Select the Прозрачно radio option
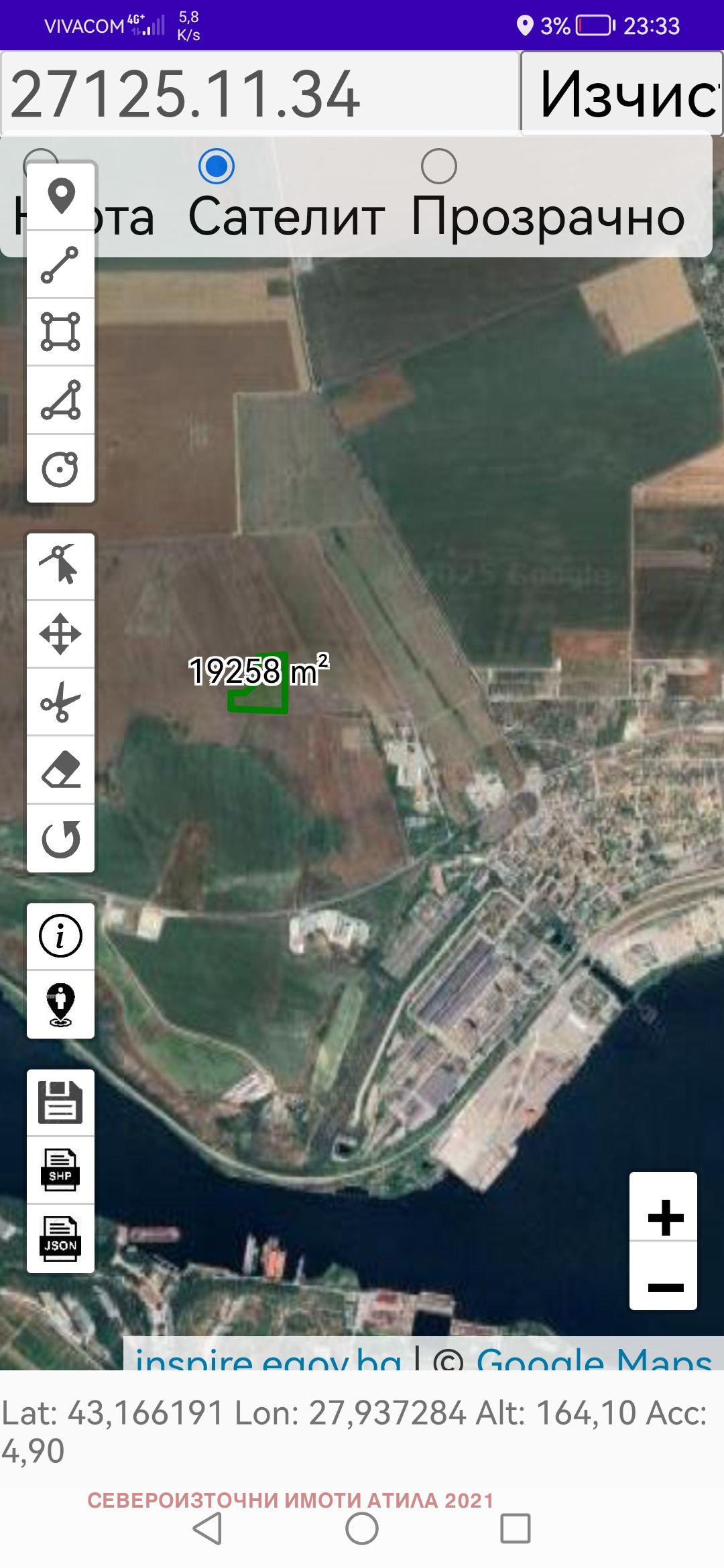This screenshot has height=1568, width=724. point(439,166)
